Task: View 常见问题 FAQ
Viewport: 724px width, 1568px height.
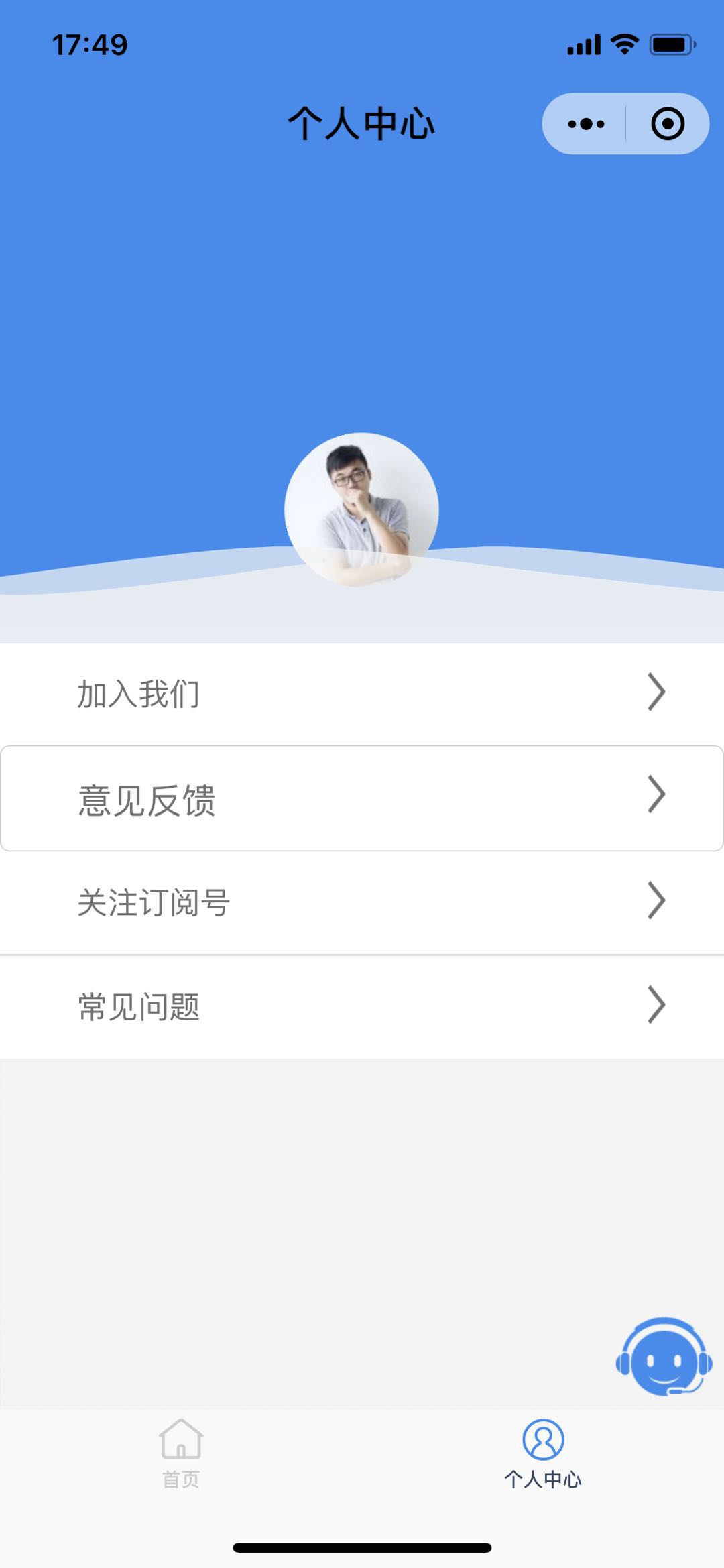Action: [x=362, y=1006]
